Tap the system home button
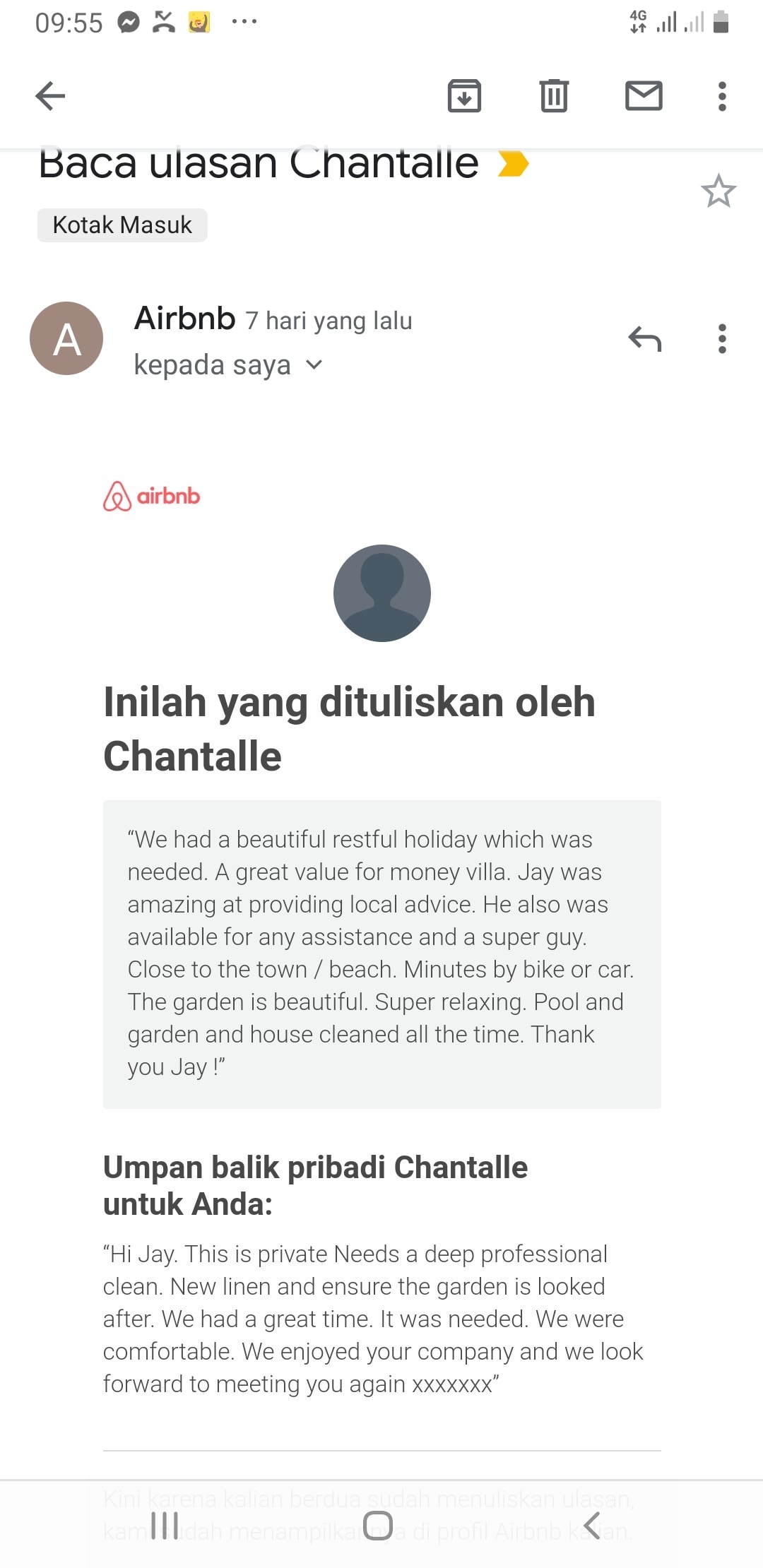The image size is (763, 1568). 378,1525
